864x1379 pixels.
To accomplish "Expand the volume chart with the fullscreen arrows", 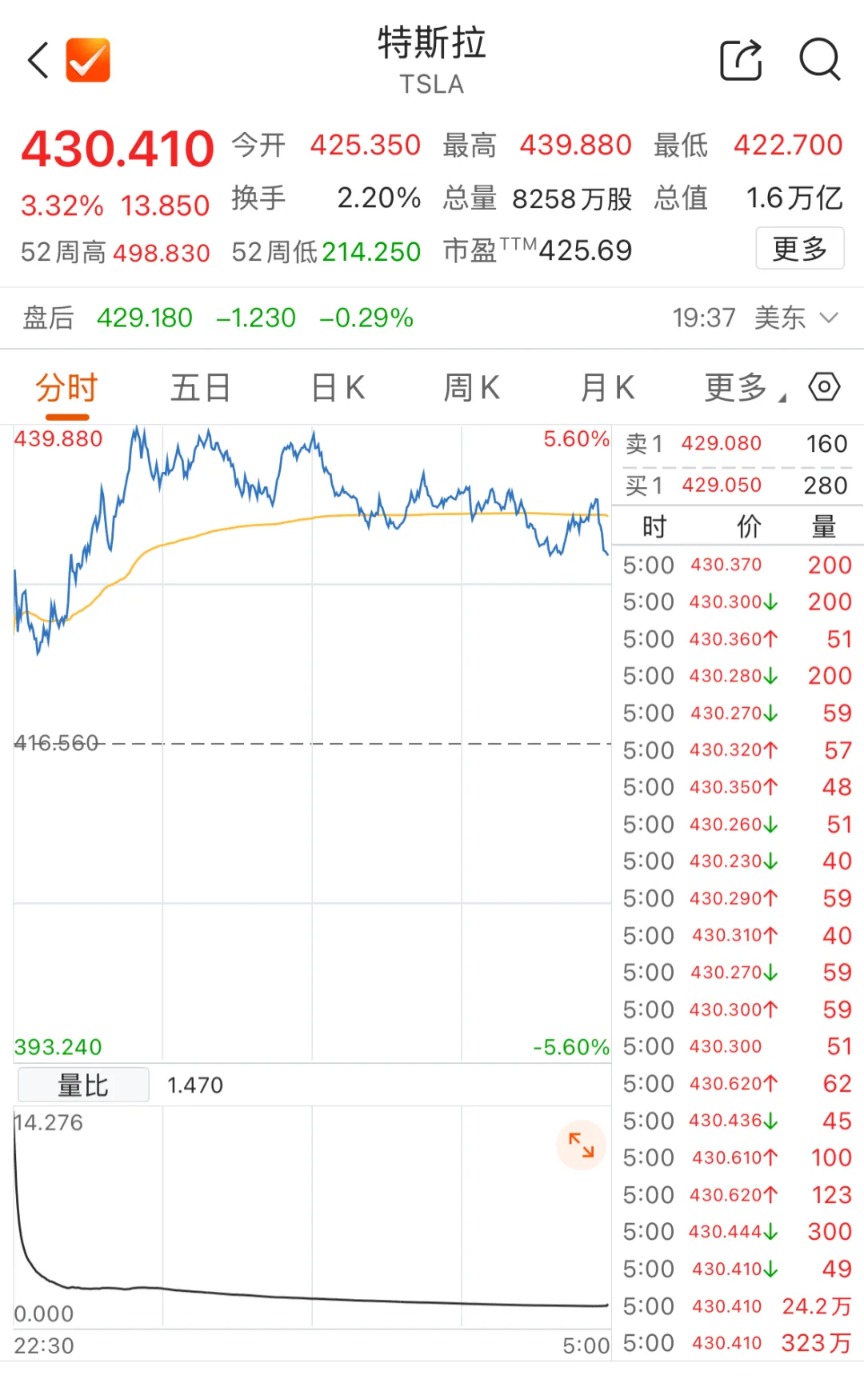I will [580, 1146].
